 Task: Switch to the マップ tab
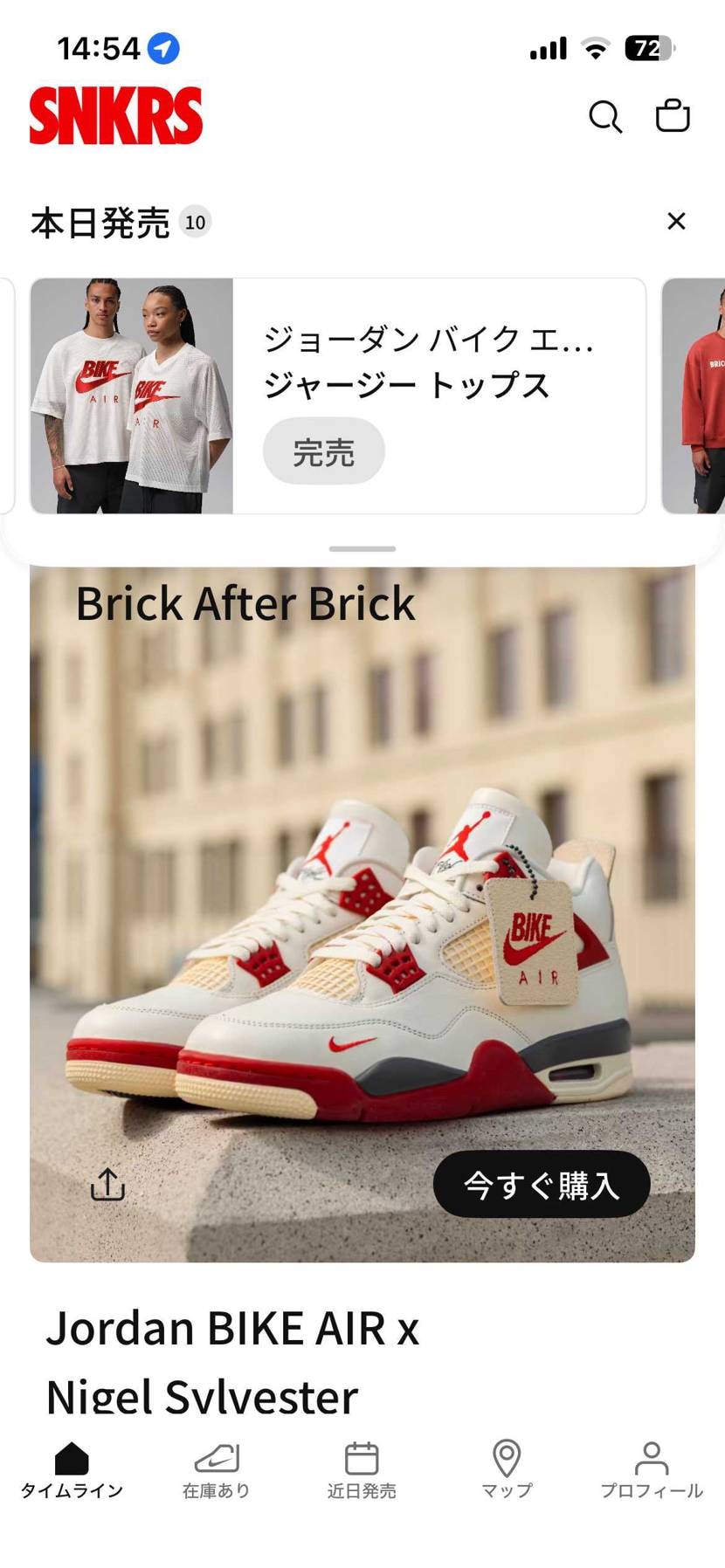507,1470
